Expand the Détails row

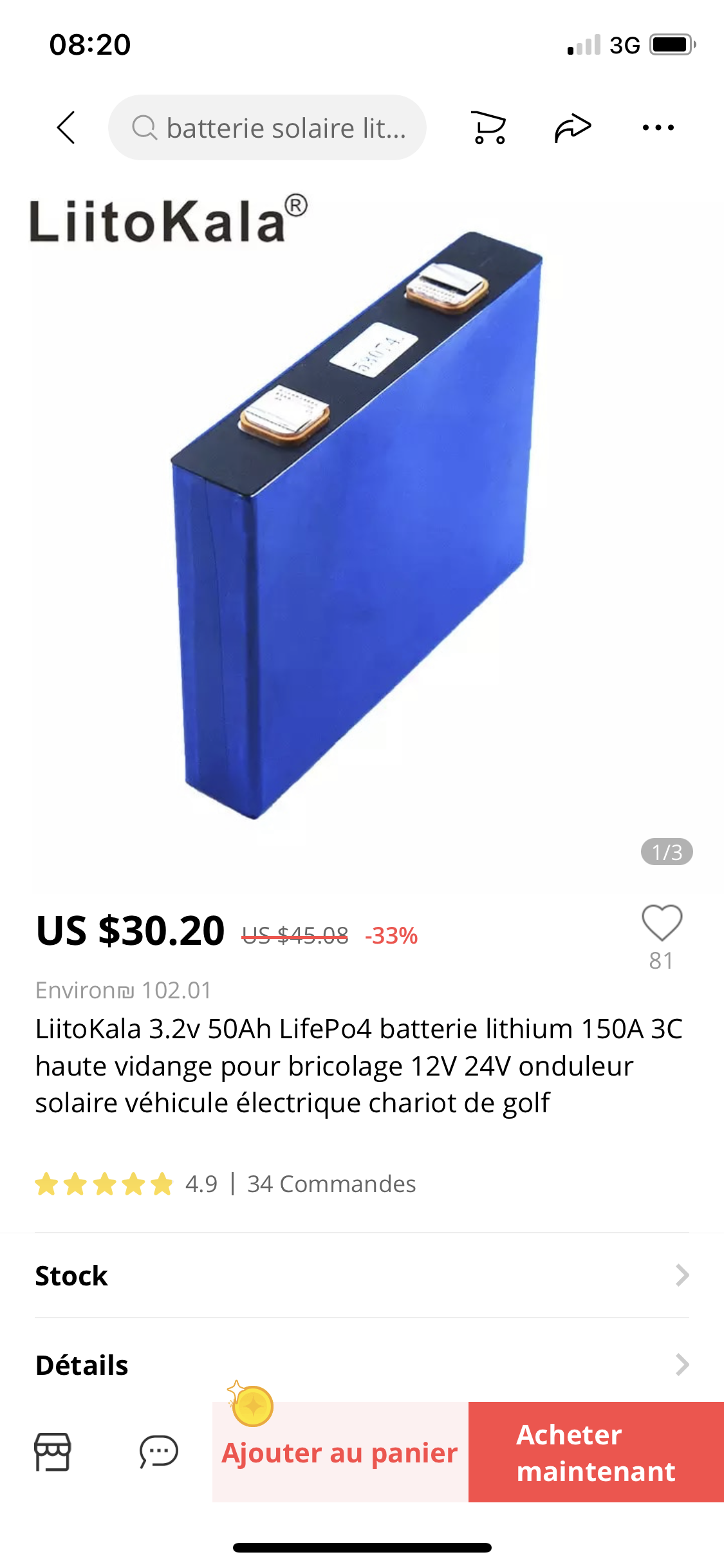362,1365
